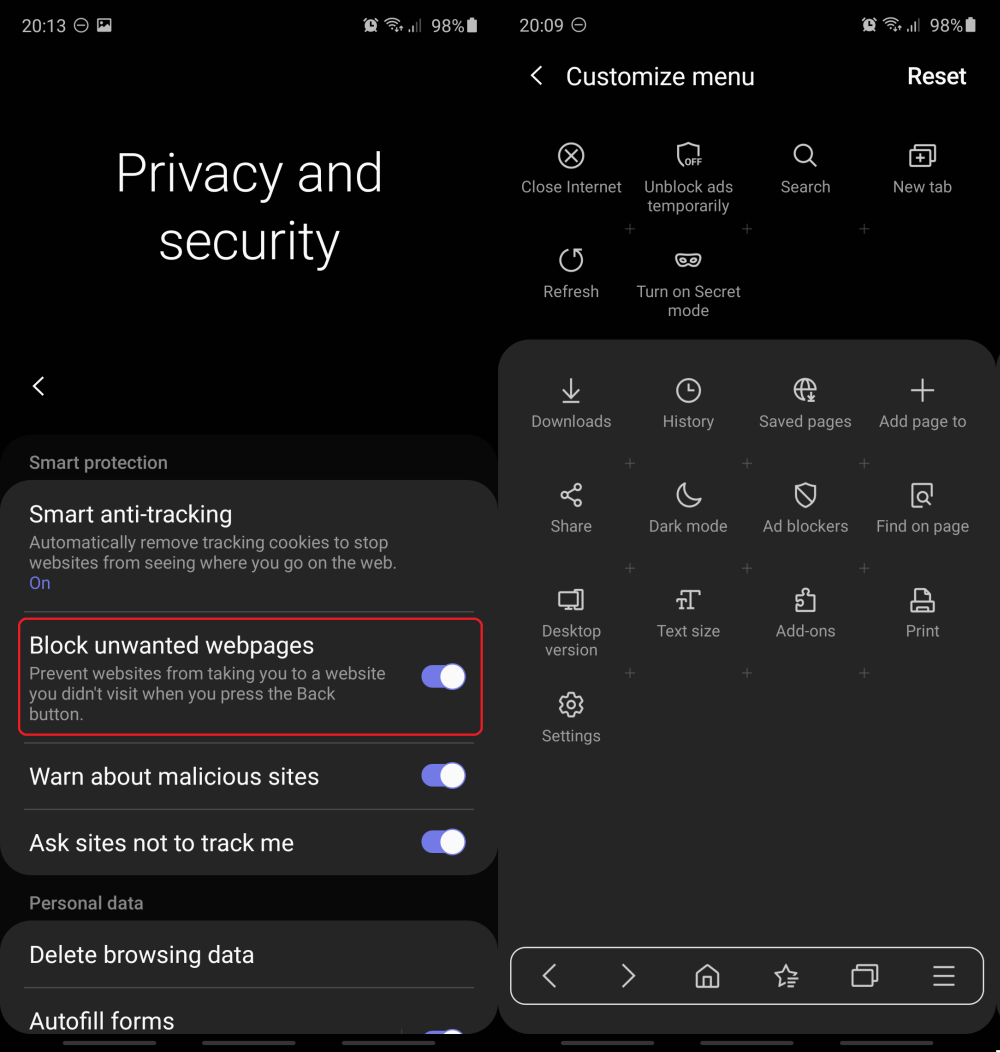Turn off Ask sites not to track me

pyautogui.click(x=443, y=842)
